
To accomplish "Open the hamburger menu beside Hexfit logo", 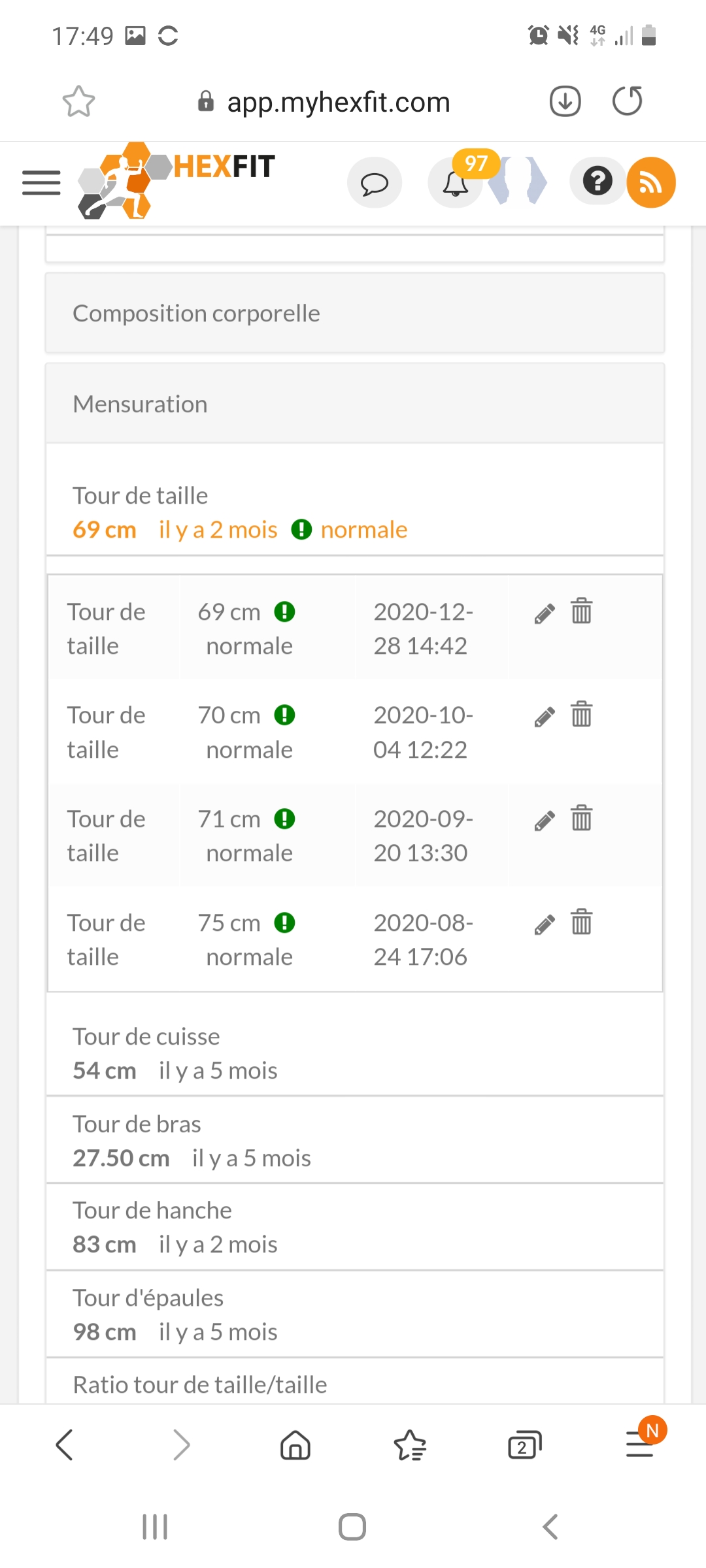I will (x=41, y=183).
